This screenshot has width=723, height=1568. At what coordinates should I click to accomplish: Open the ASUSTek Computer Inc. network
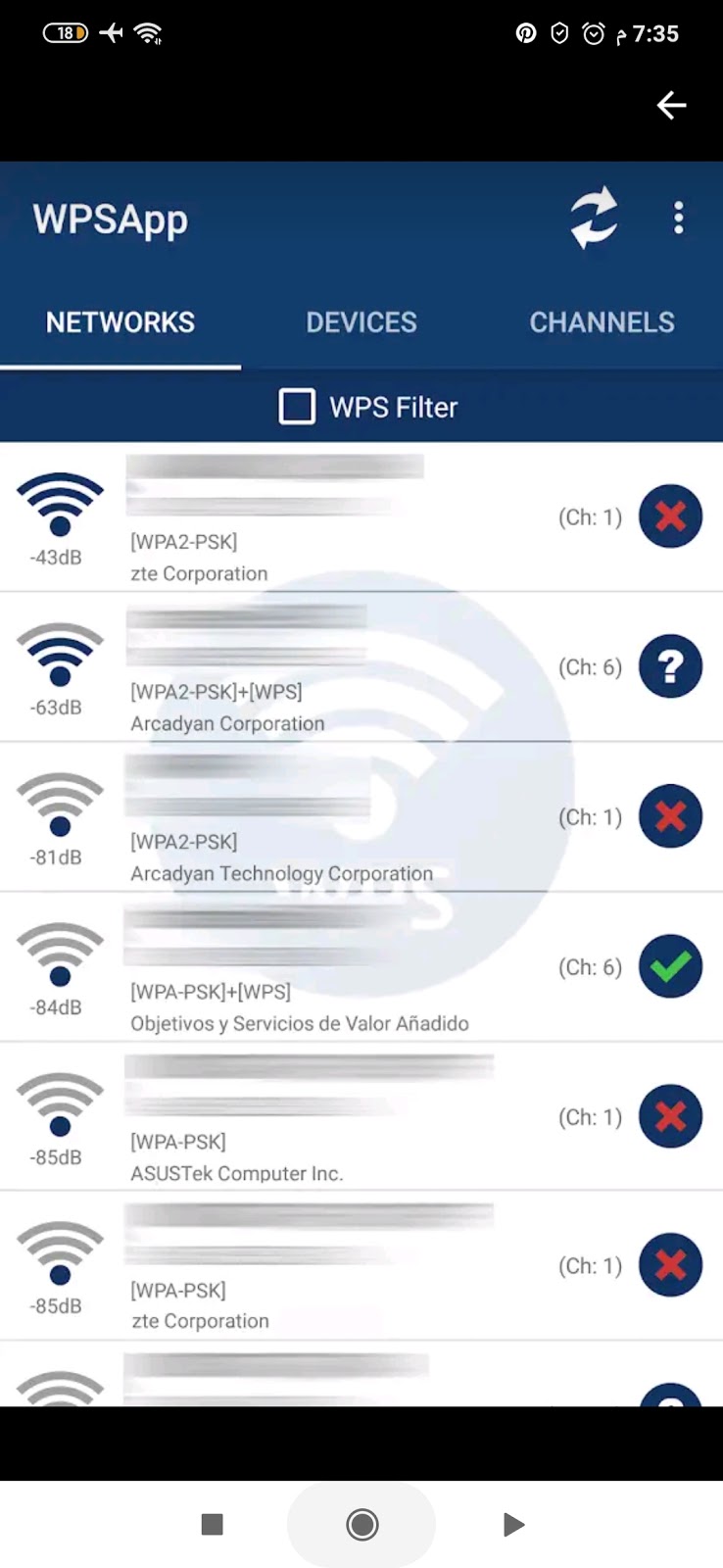(x=361, y=1116)
